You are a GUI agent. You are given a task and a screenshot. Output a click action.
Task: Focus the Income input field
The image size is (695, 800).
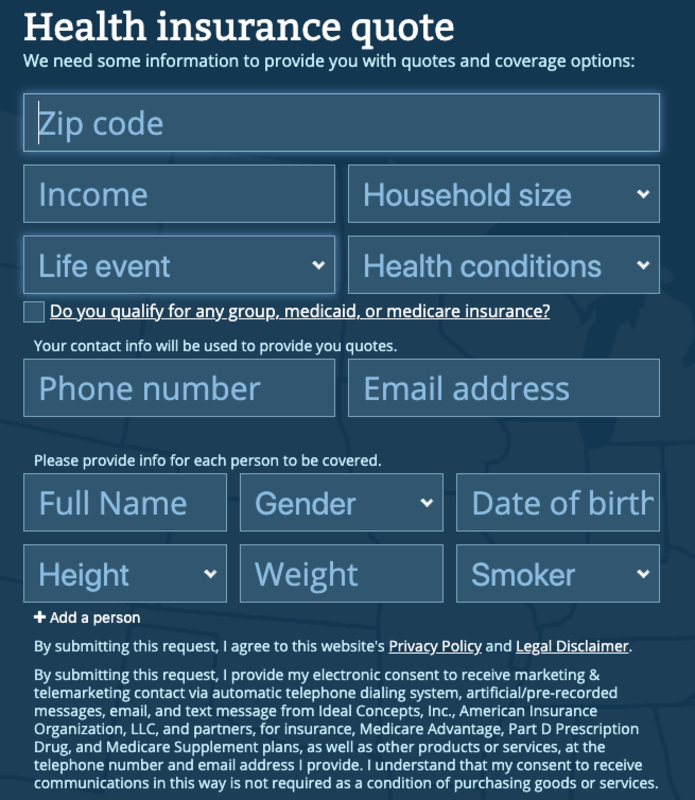179,194
